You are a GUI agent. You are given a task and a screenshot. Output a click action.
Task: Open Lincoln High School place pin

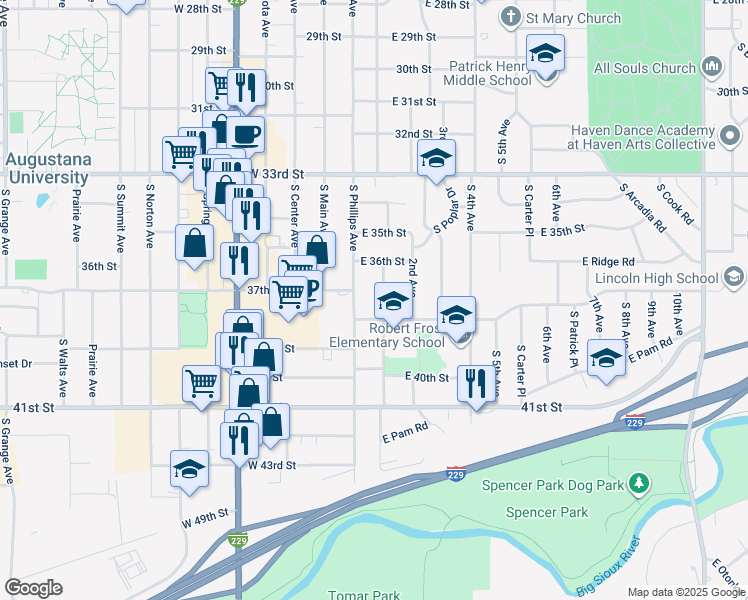pyautogui.click(x=734, y=278)
